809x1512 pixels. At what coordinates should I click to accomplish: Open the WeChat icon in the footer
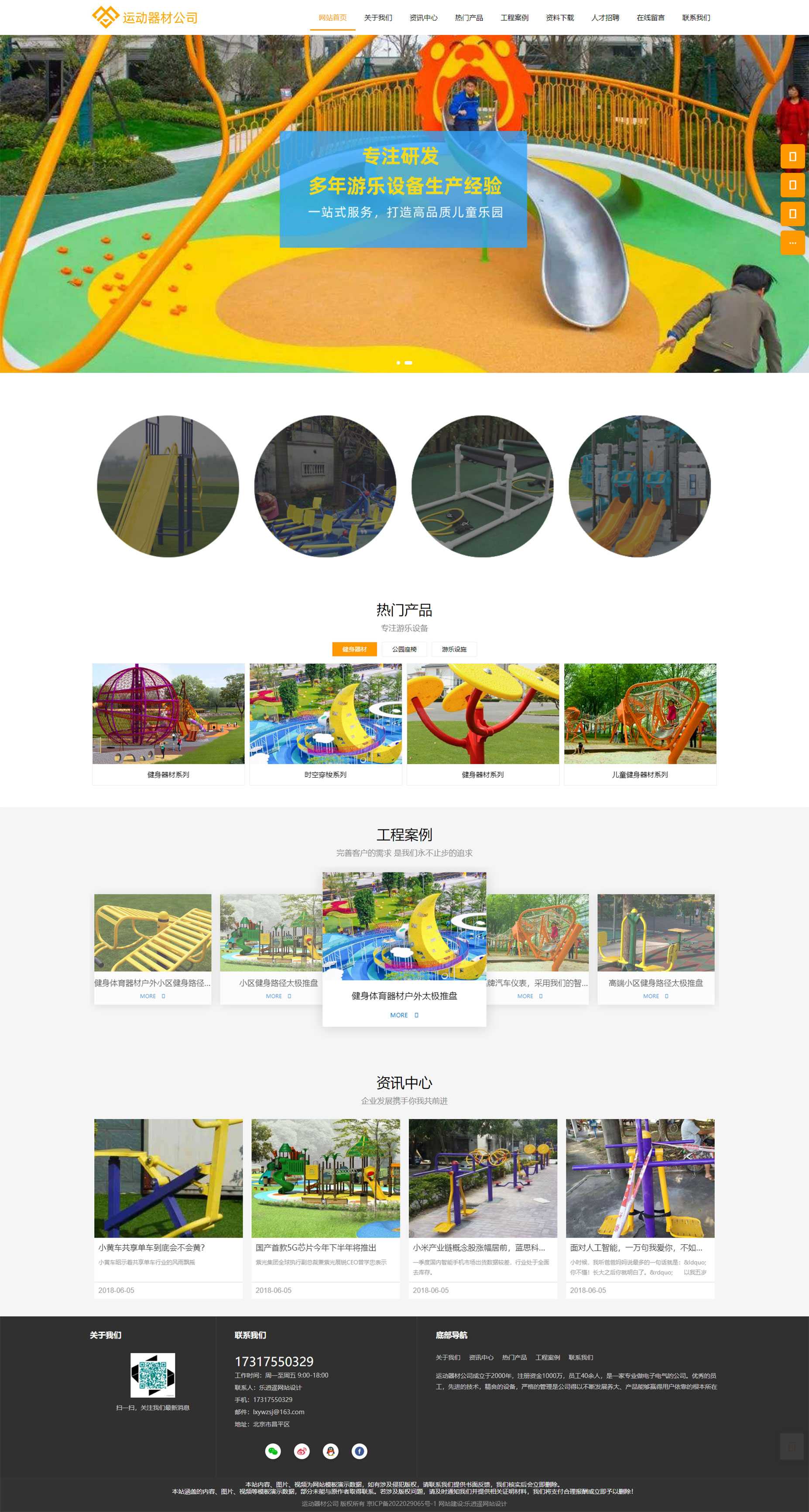click(272, 1451)
